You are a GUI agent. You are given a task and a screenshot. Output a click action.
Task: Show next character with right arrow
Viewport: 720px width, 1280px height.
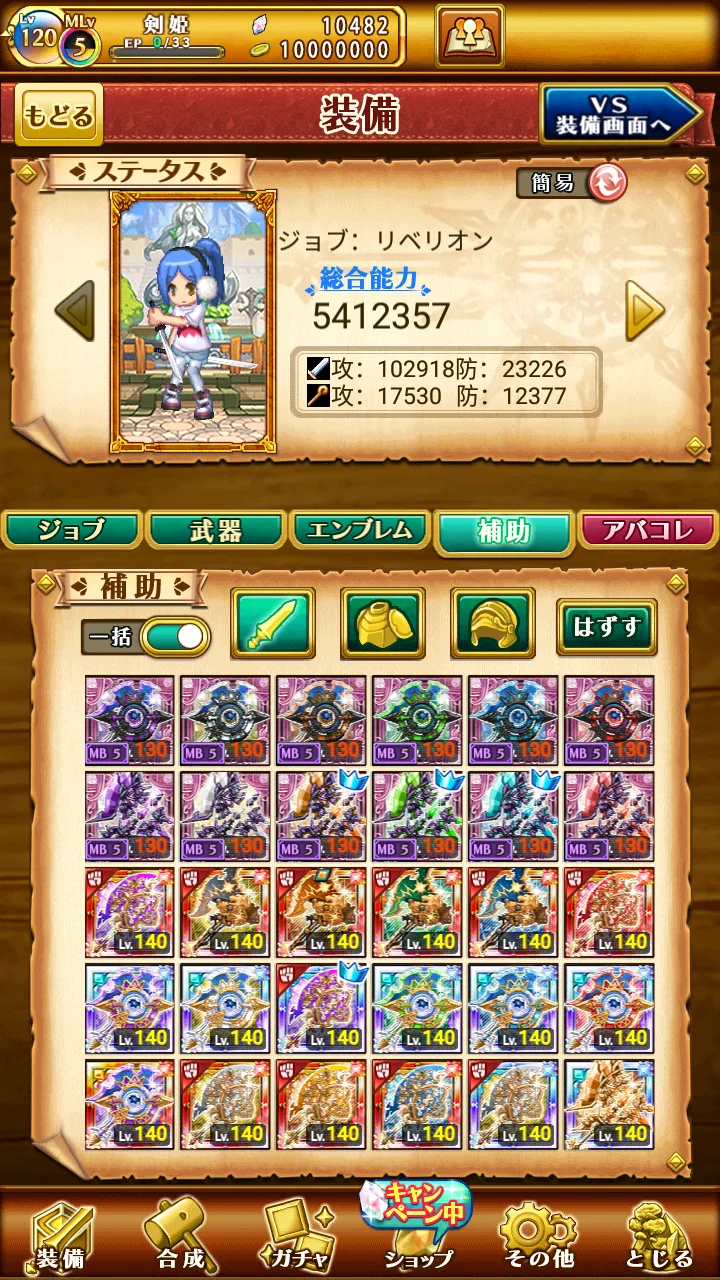(645, 311)
